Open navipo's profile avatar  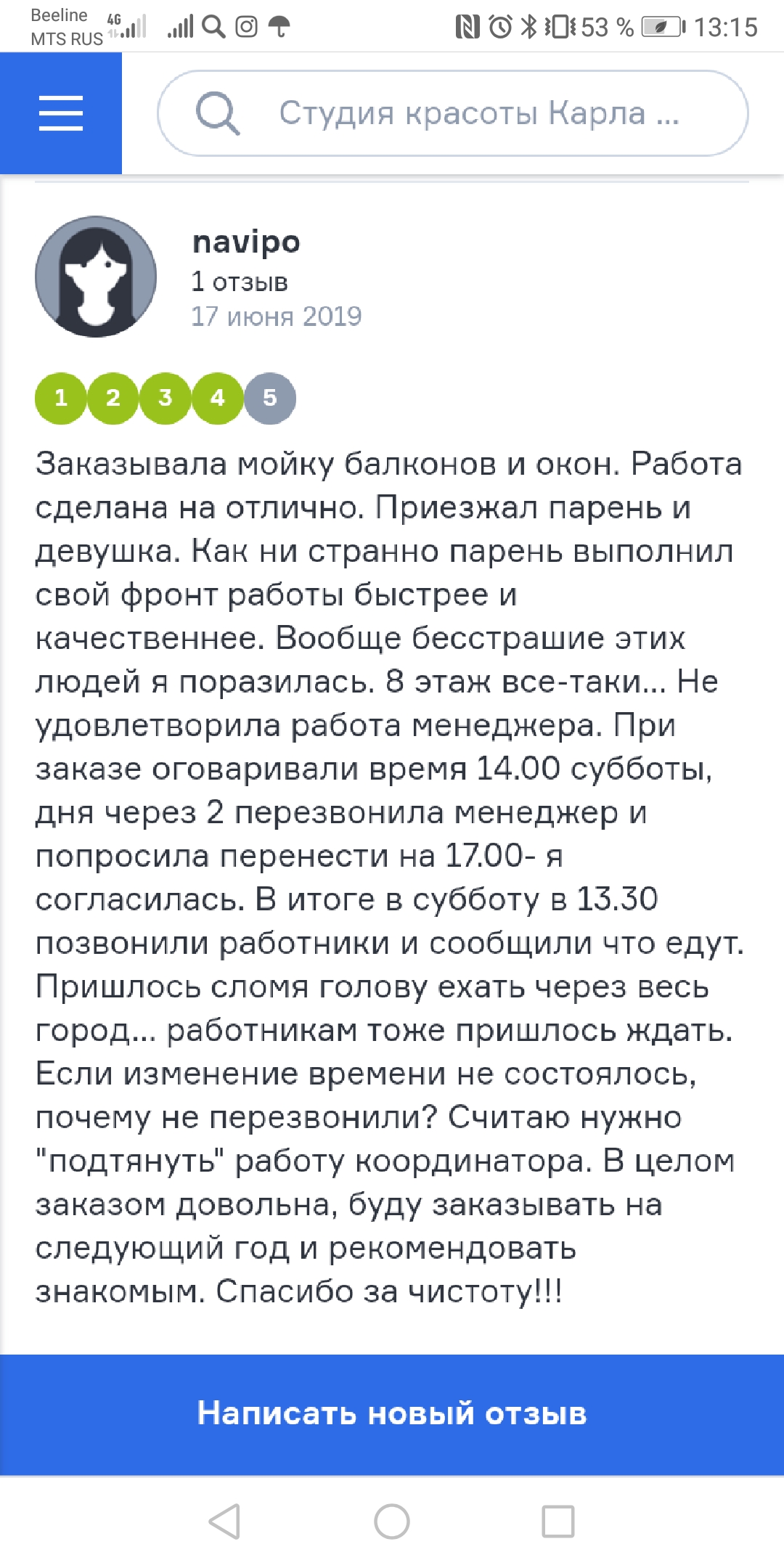(x=96, y=277)
